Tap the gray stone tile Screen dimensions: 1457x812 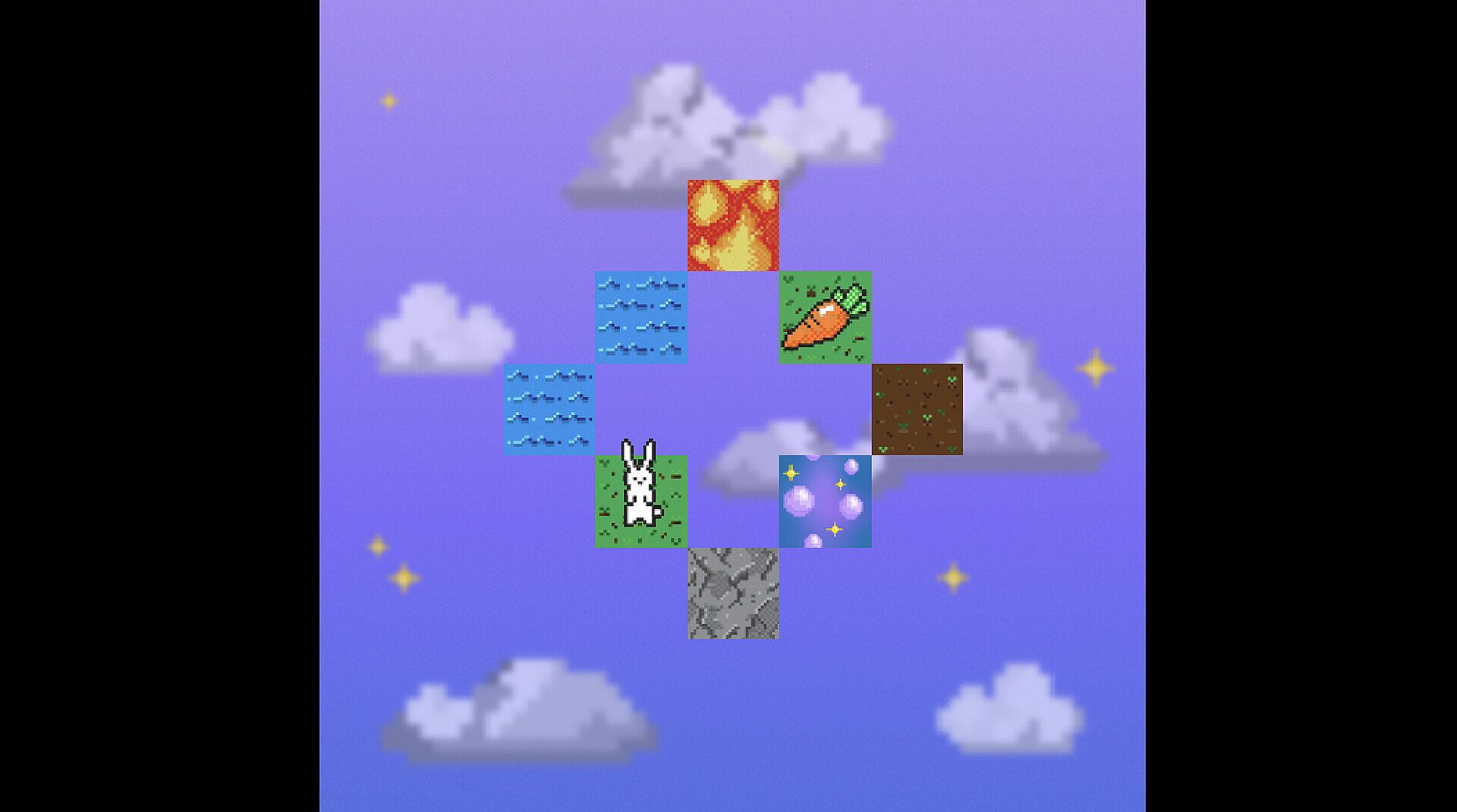point(733,593)
